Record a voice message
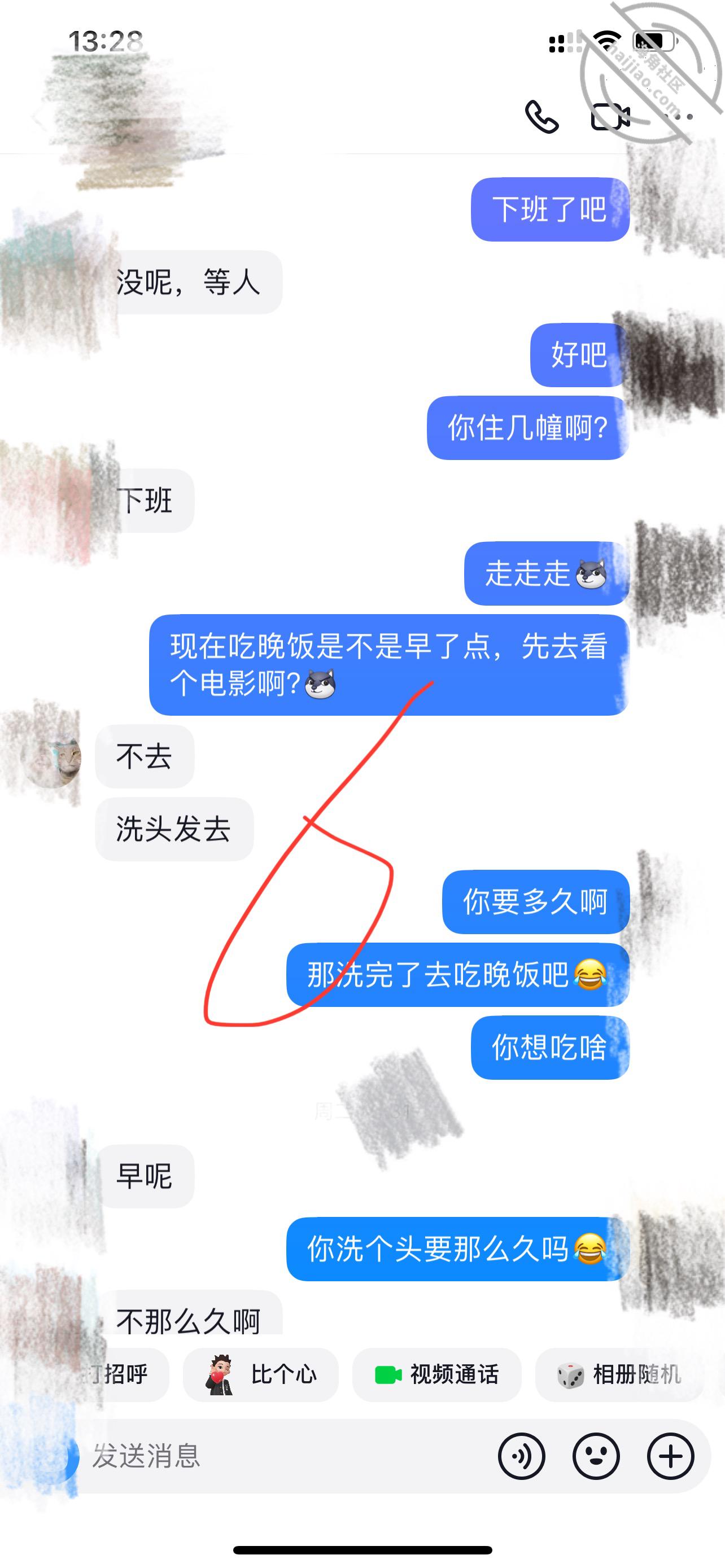725x1568 pixels. [x=521, y=1456]
